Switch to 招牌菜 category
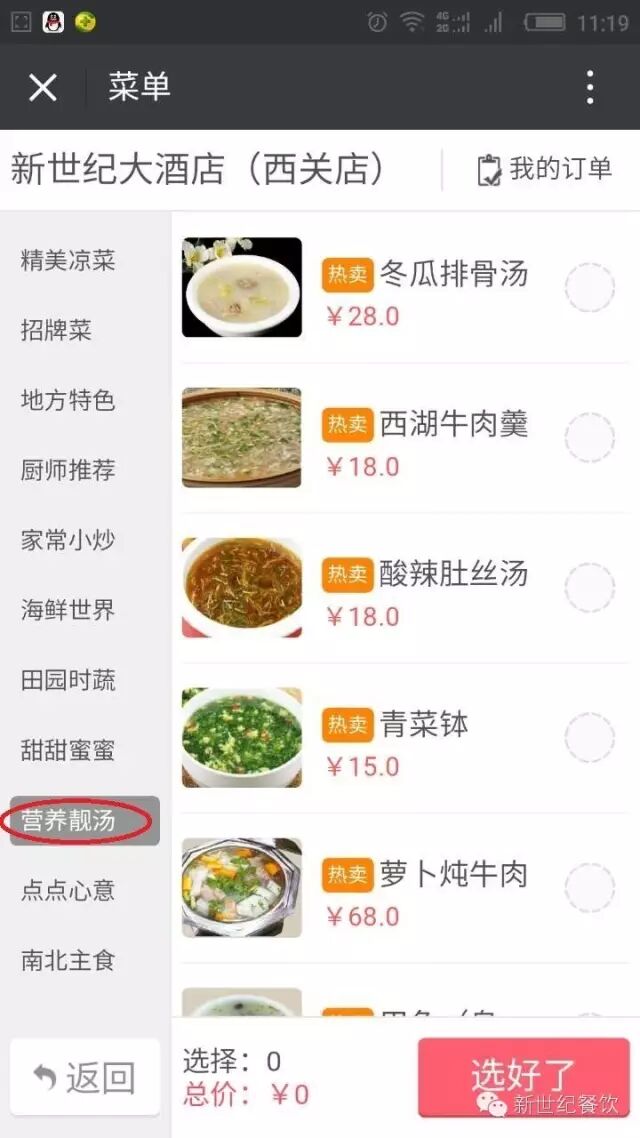 coord(56,331)
